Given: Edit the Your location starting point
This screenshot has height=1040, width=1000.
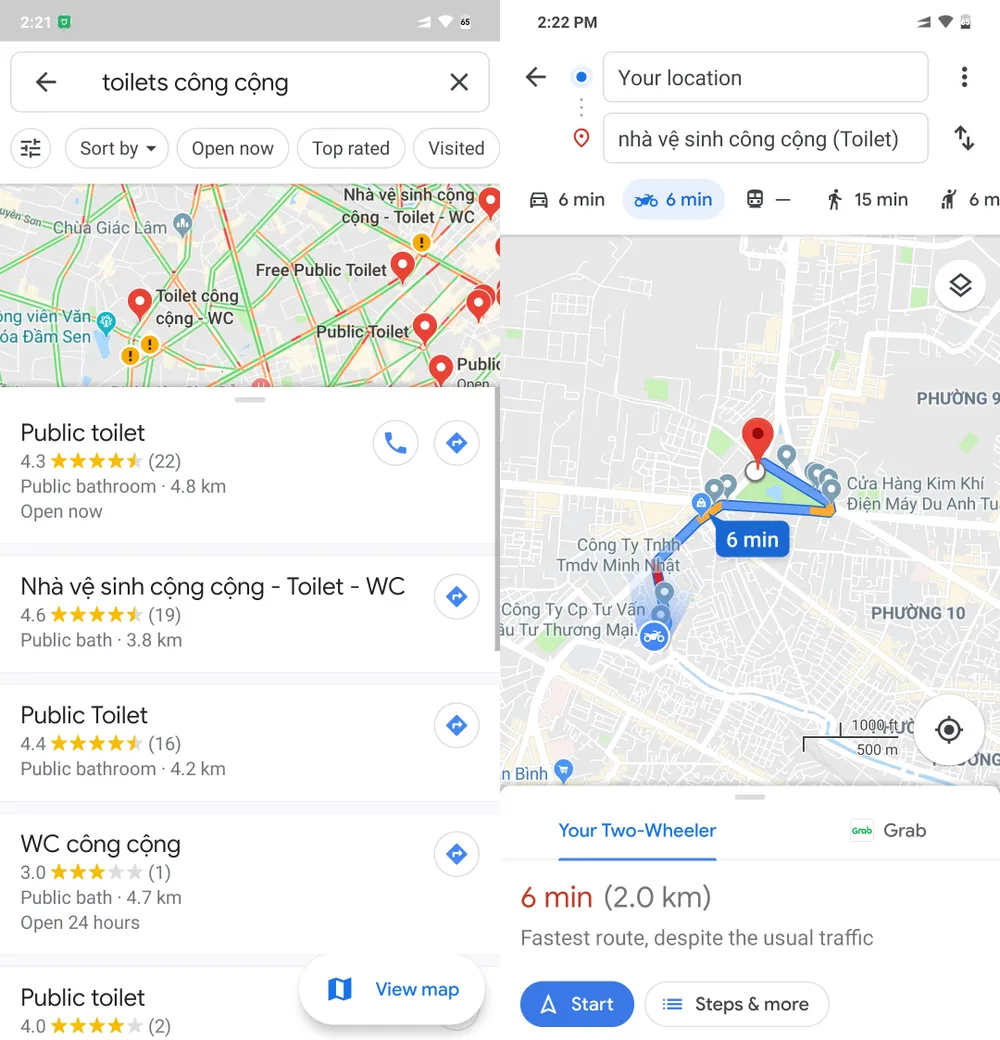Looking at the screenshot, I should [x=765, y=78].
